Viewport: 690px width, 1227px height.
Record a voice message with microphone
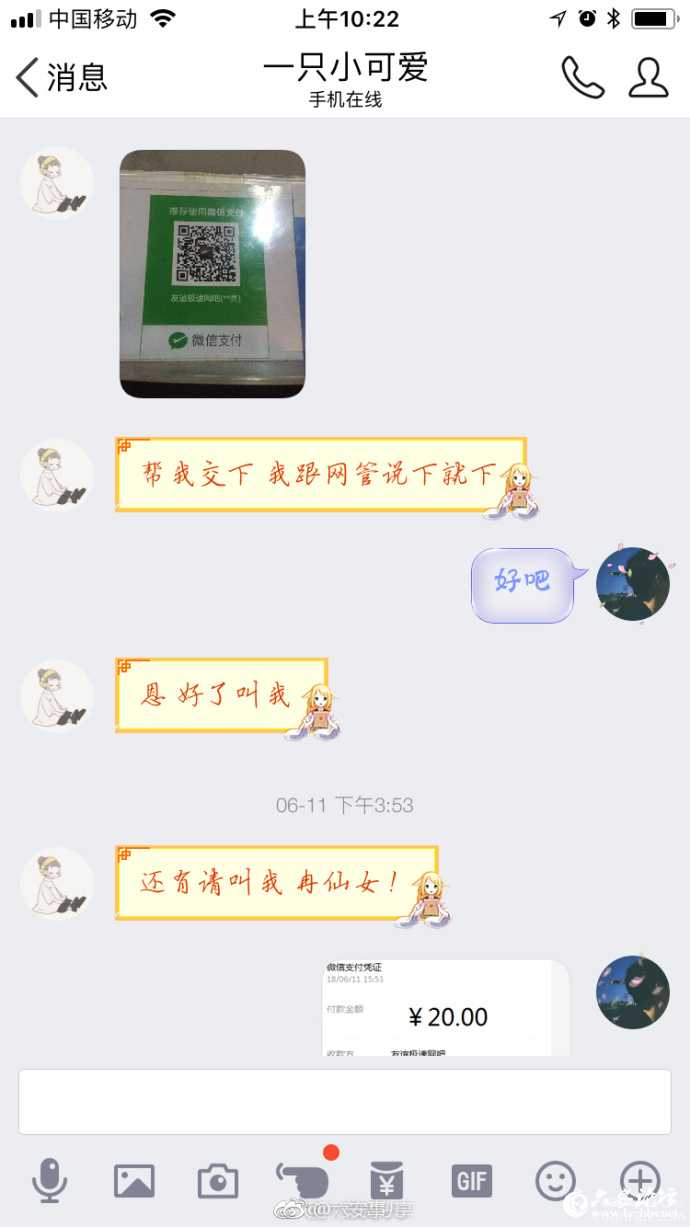[x=49, y=1181]
